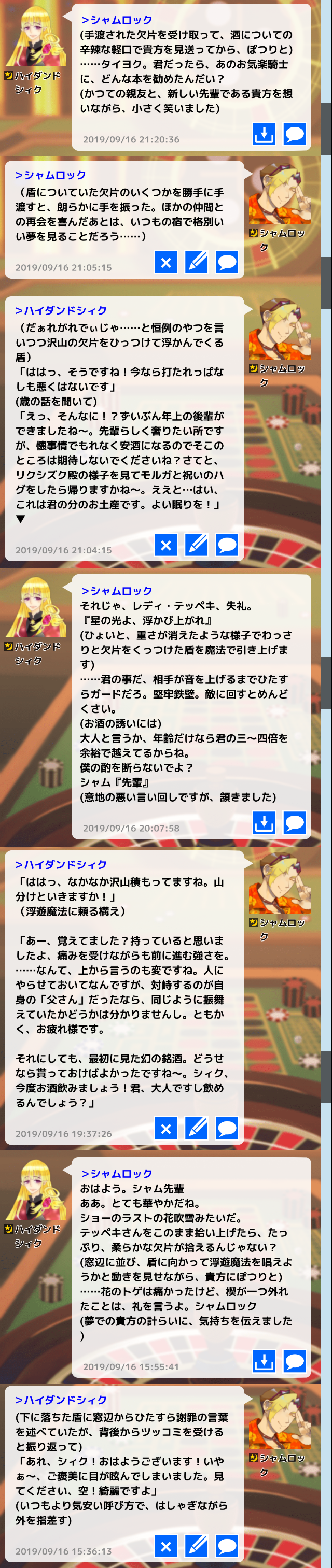
Task: Tap download icon on the 20:07:58 message
Action: click(x=264, y=823)
